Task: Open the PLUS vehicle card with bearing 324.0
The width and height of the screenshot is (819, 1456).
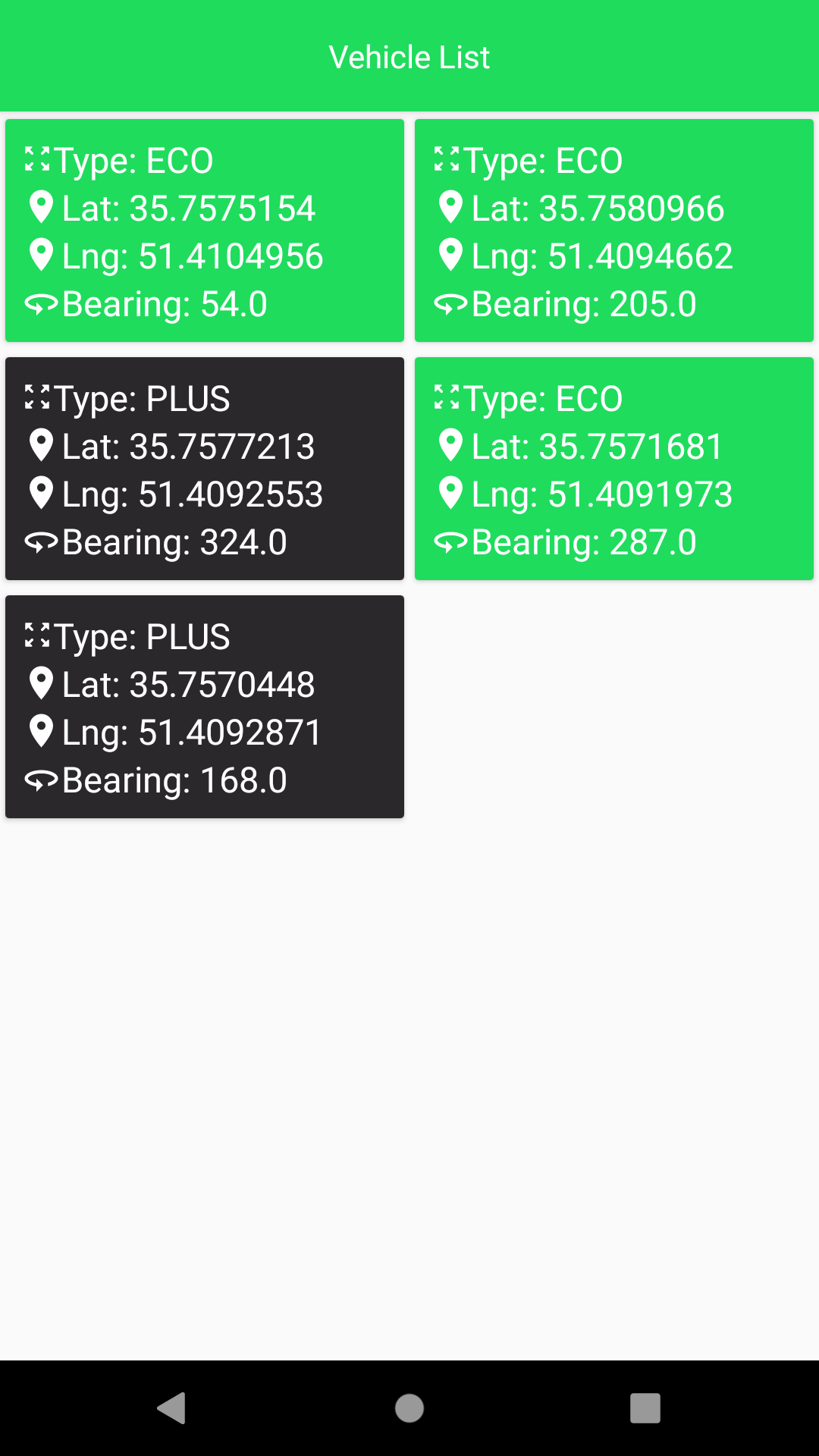Action: pyautogui.click(x=205, y=469)
